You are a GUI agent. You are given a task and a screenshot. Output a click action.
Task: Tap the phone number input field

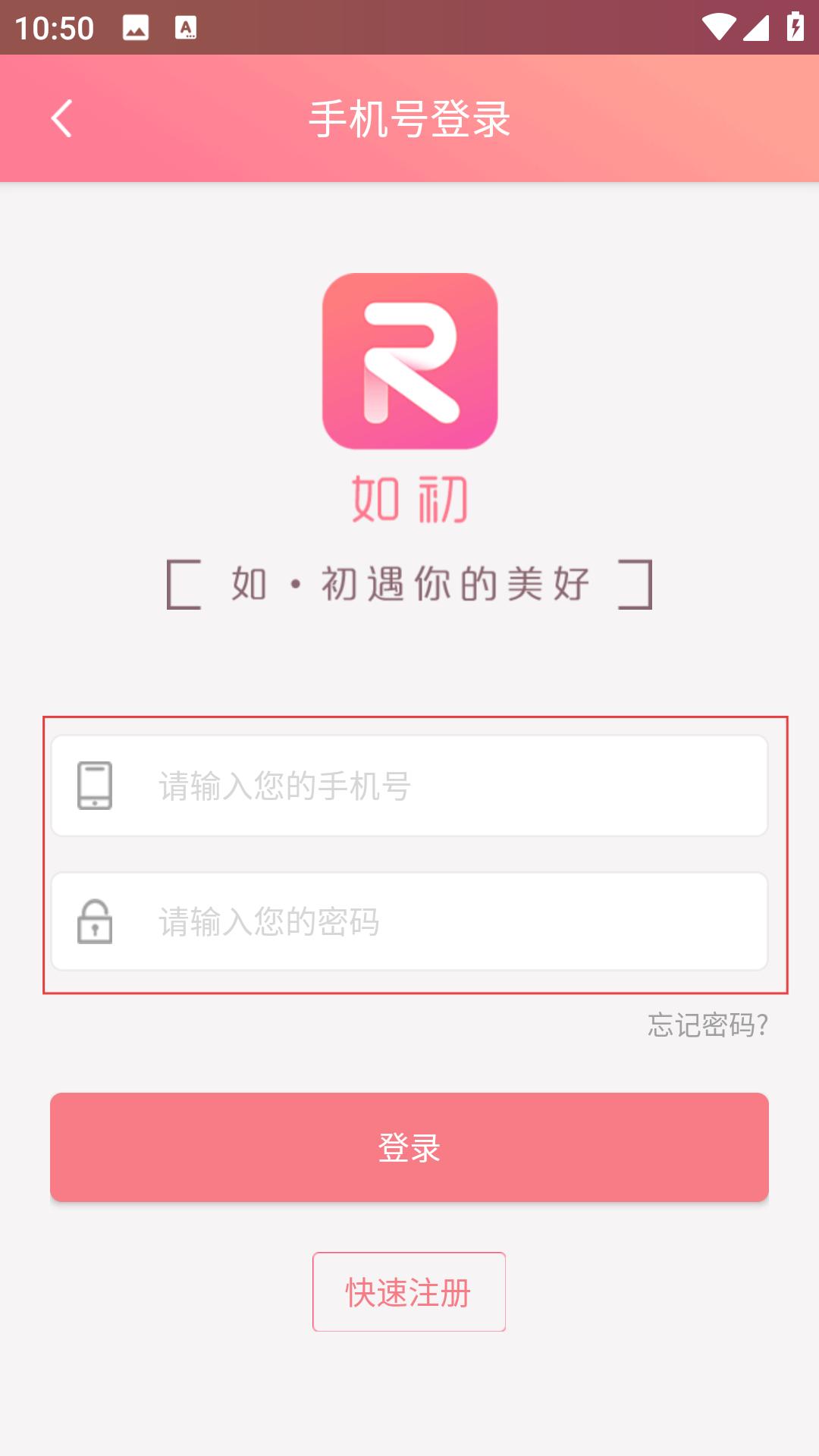coord(409,786)
